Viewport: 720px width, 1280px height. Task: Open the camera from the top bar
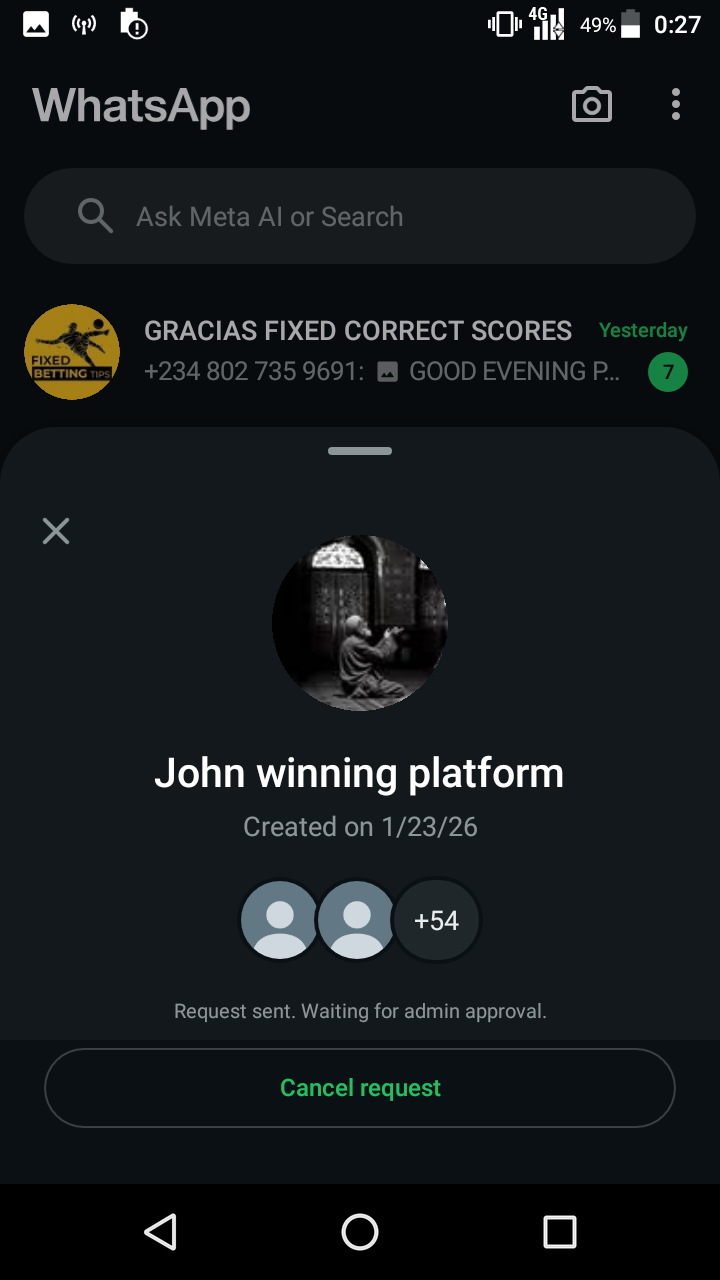point(591,105)
